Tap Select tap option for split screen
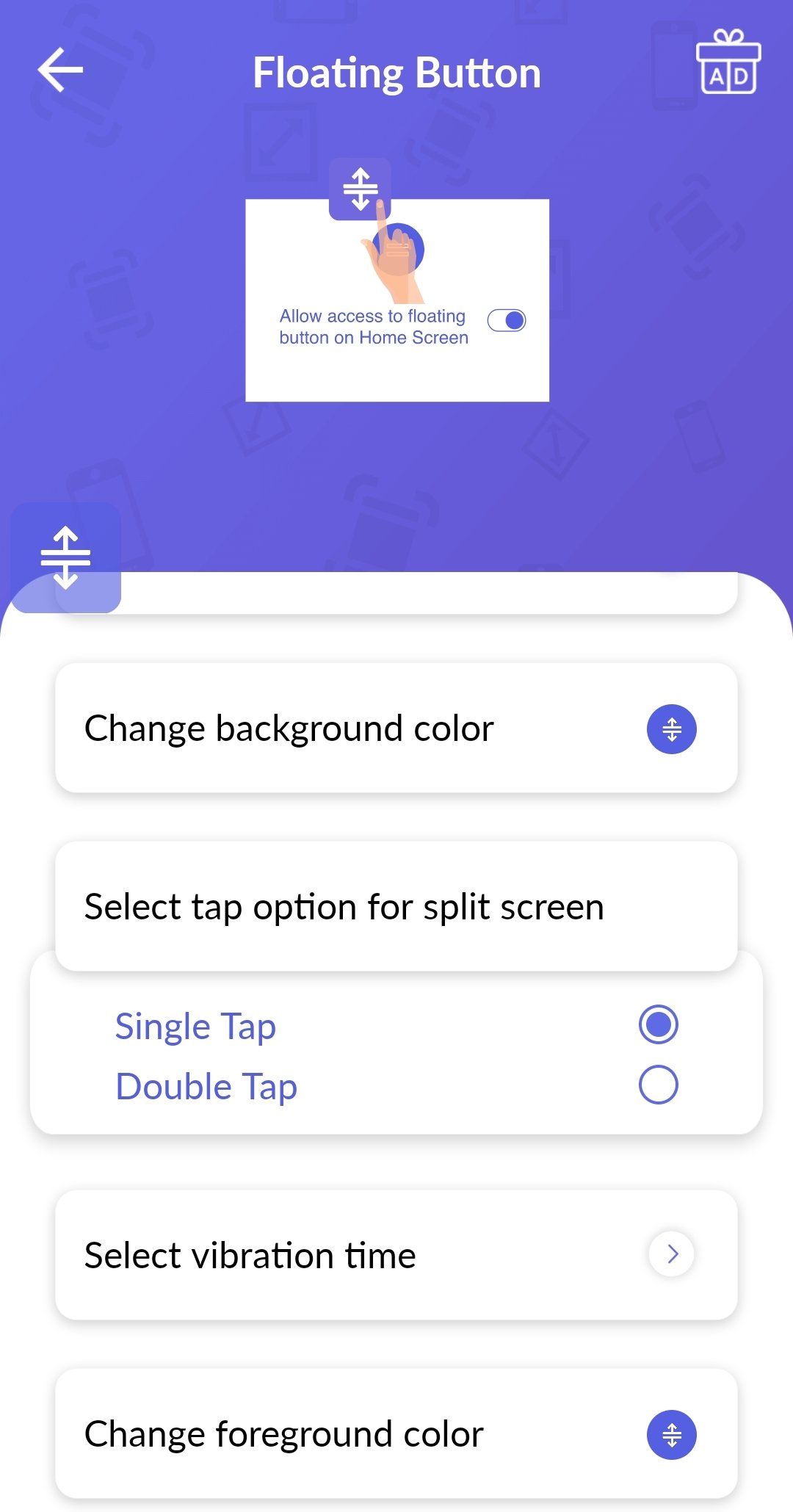 click(396, 906)
